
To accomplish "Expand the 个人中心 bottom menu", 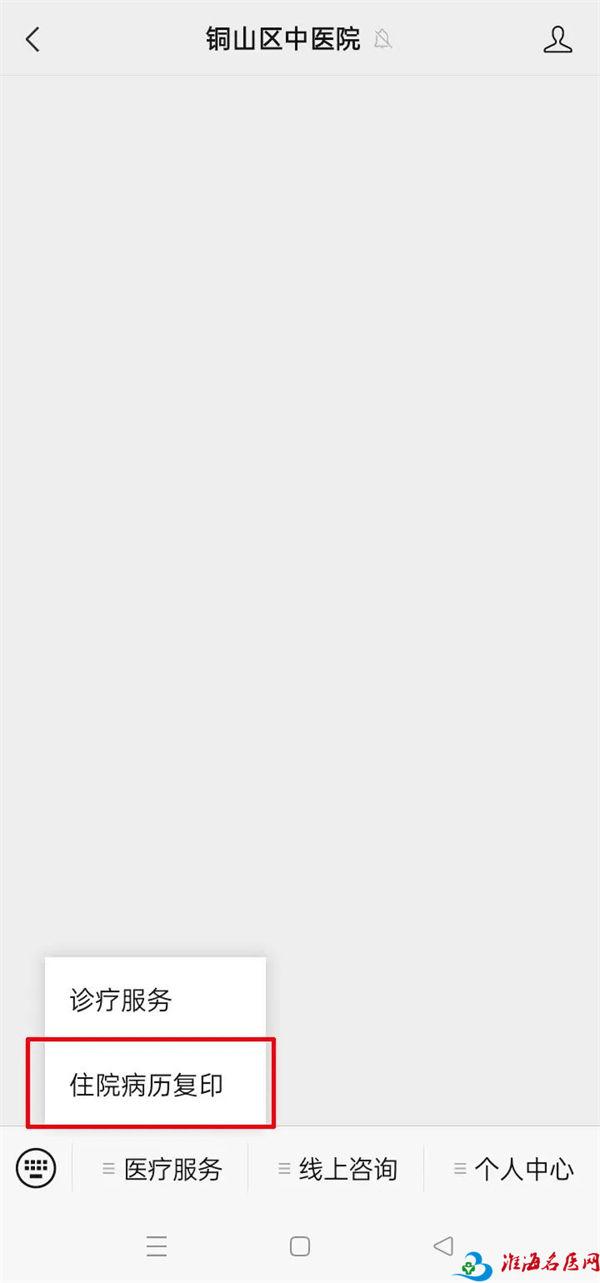I will (x=513, y=1168).
